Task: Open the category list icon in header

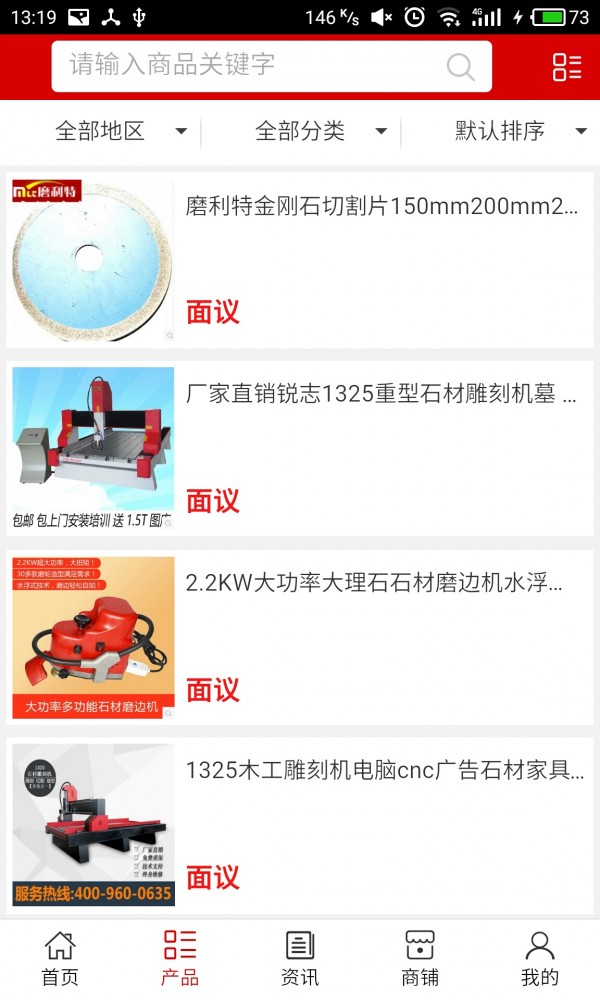Action: click(567, 67)
